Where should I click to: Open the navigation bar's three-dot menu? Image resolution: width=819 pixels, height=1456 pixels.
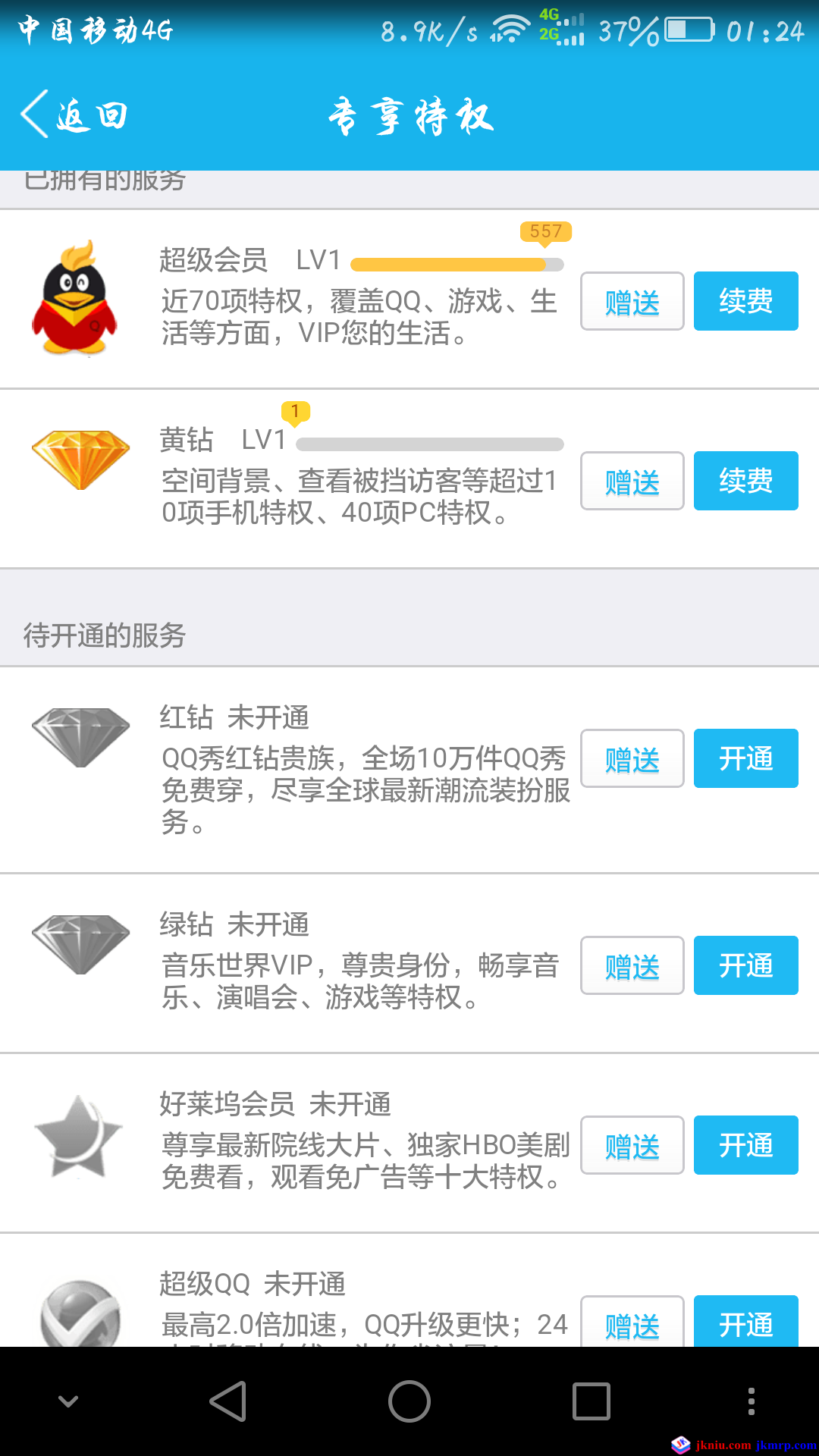[751, 1401]
